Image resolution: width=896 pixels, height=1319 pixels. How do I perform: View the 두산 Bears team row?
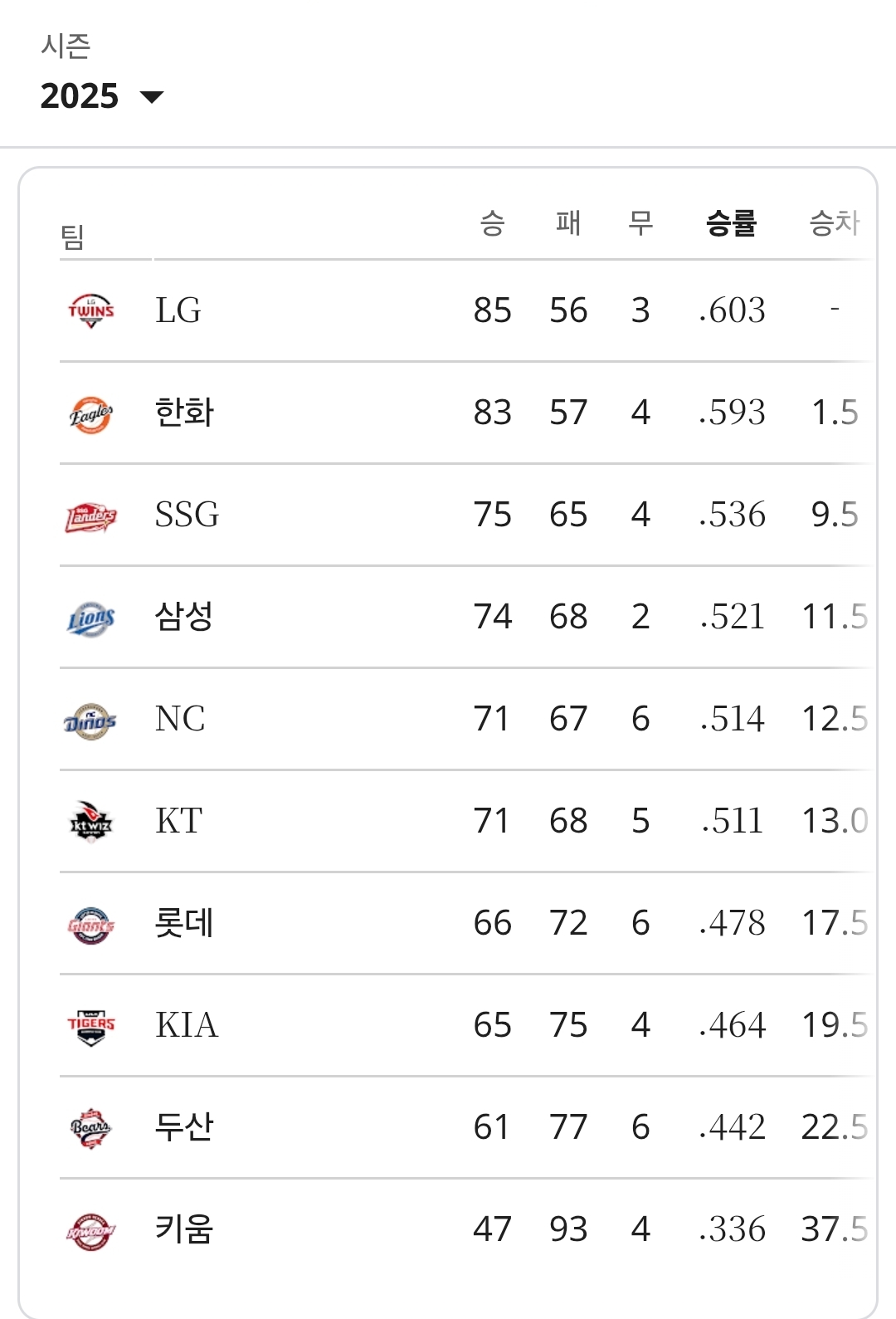(x=184, y=1127)
